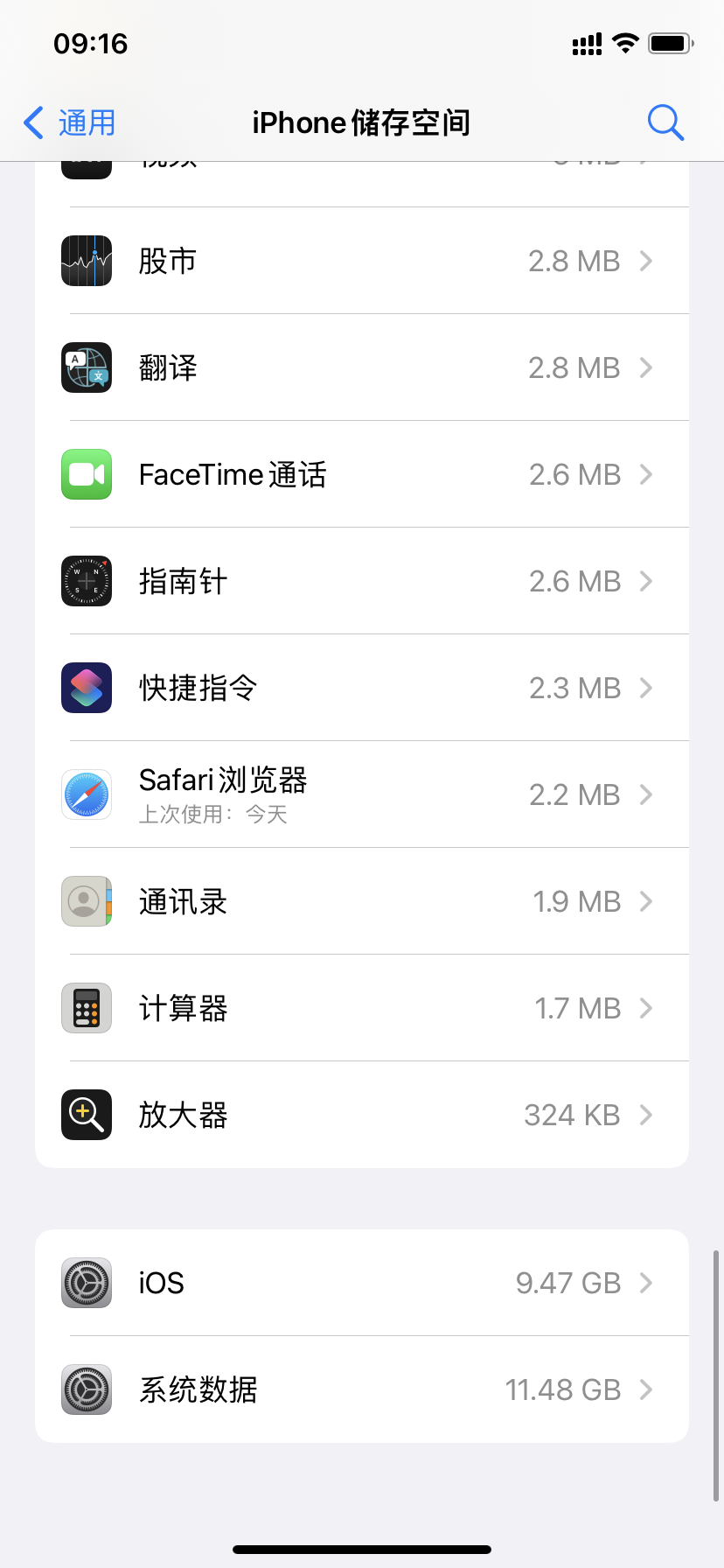724x1568 pixels.
Task: Select the 翻译 app row
Action: pos(362,367)
